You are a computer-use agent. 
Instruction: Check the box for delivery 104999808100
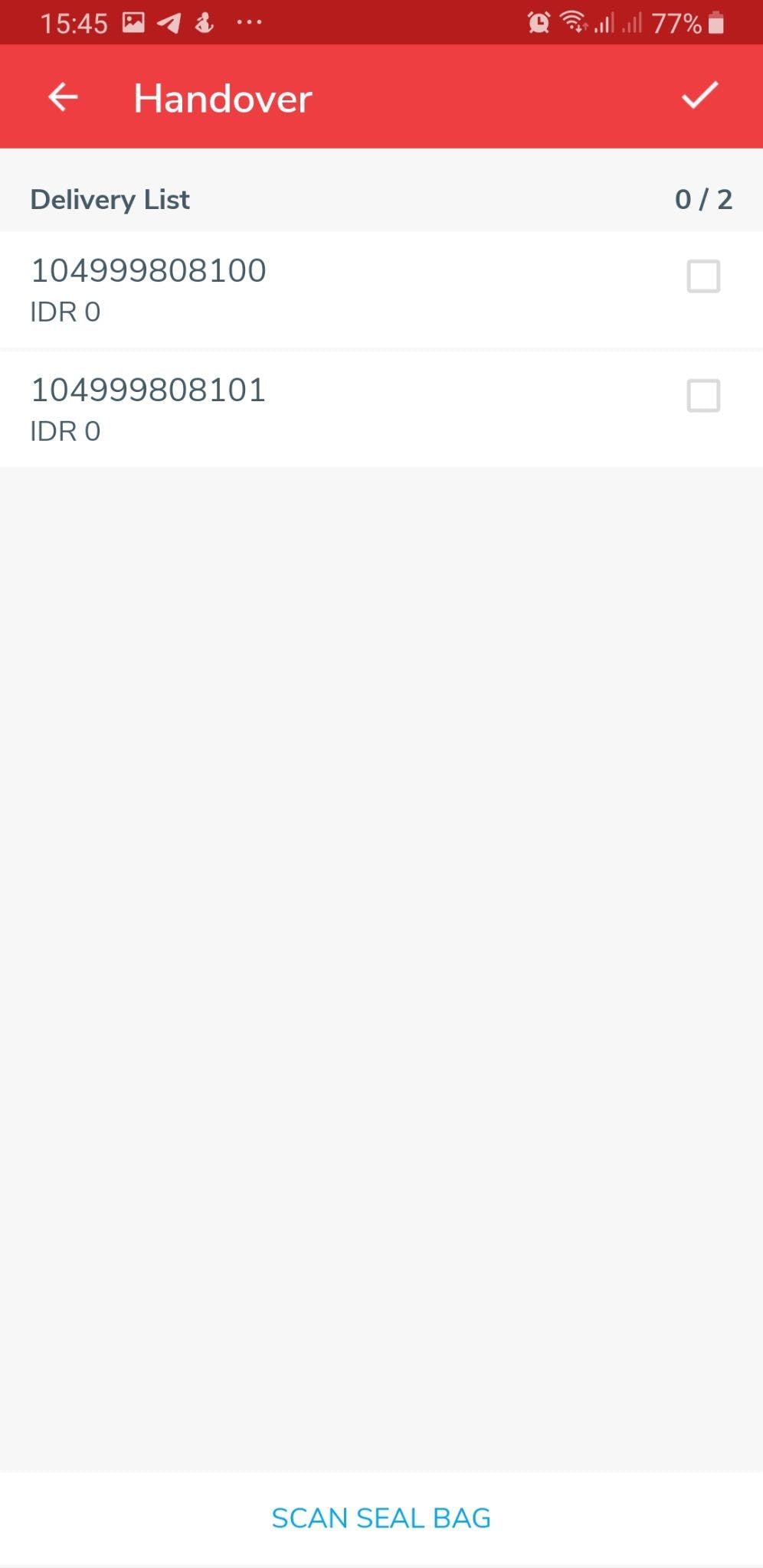702,276
